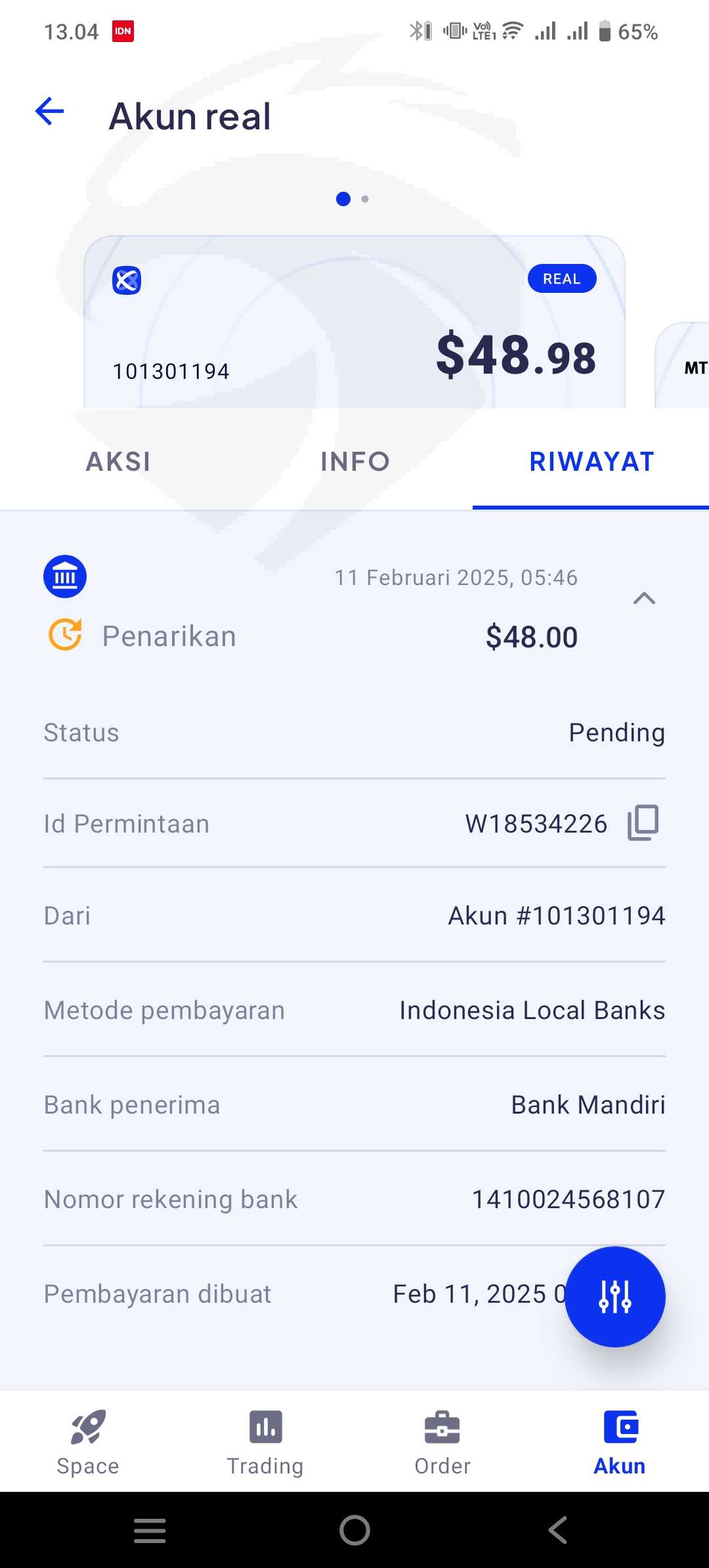Viewport: 709px width, 1568px height.
Task: Collapse the Penarikan transaction details
Action: tap(644, 598)
